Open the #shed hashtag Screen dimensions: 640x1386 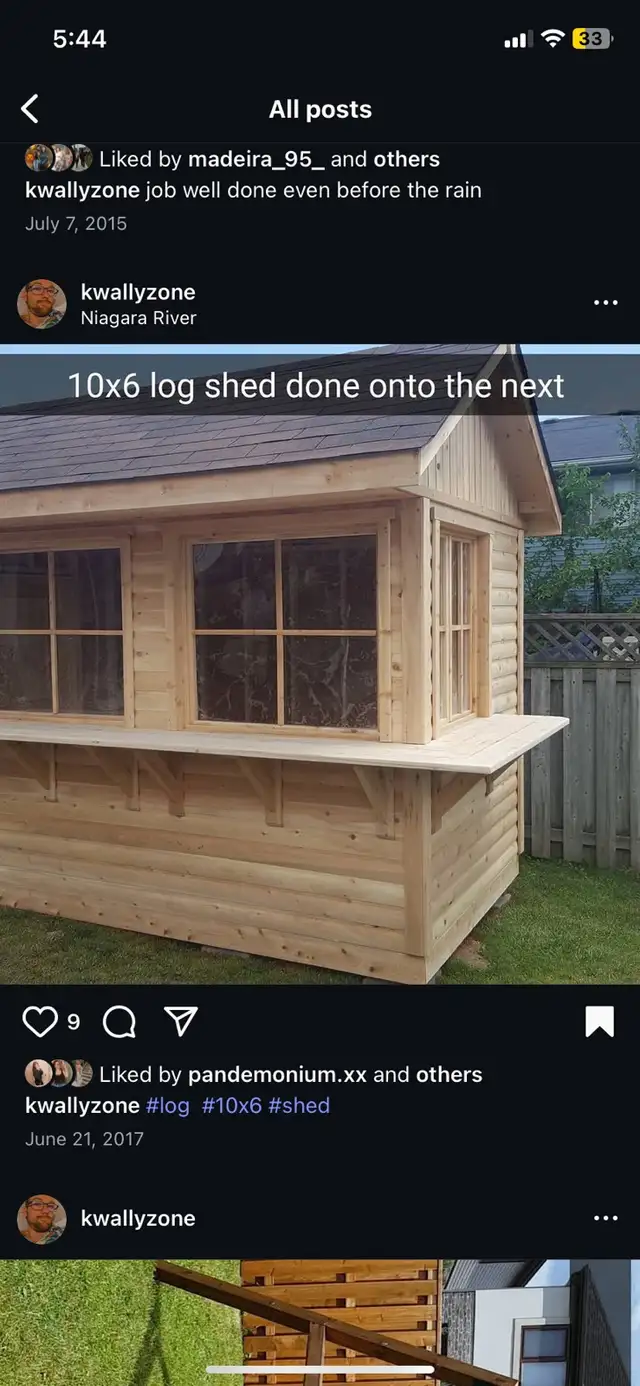click(x=299, y=1105)
